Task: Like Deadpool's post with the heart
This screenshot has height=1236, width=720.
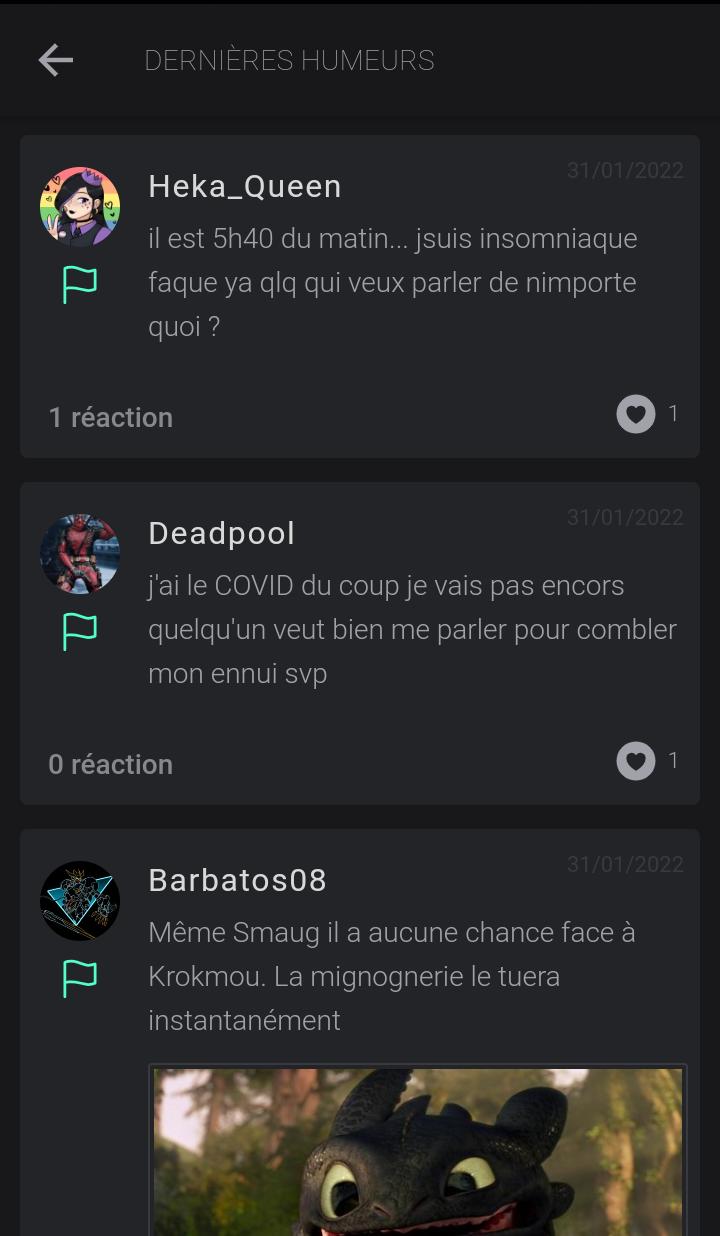Action: (635, 761)
